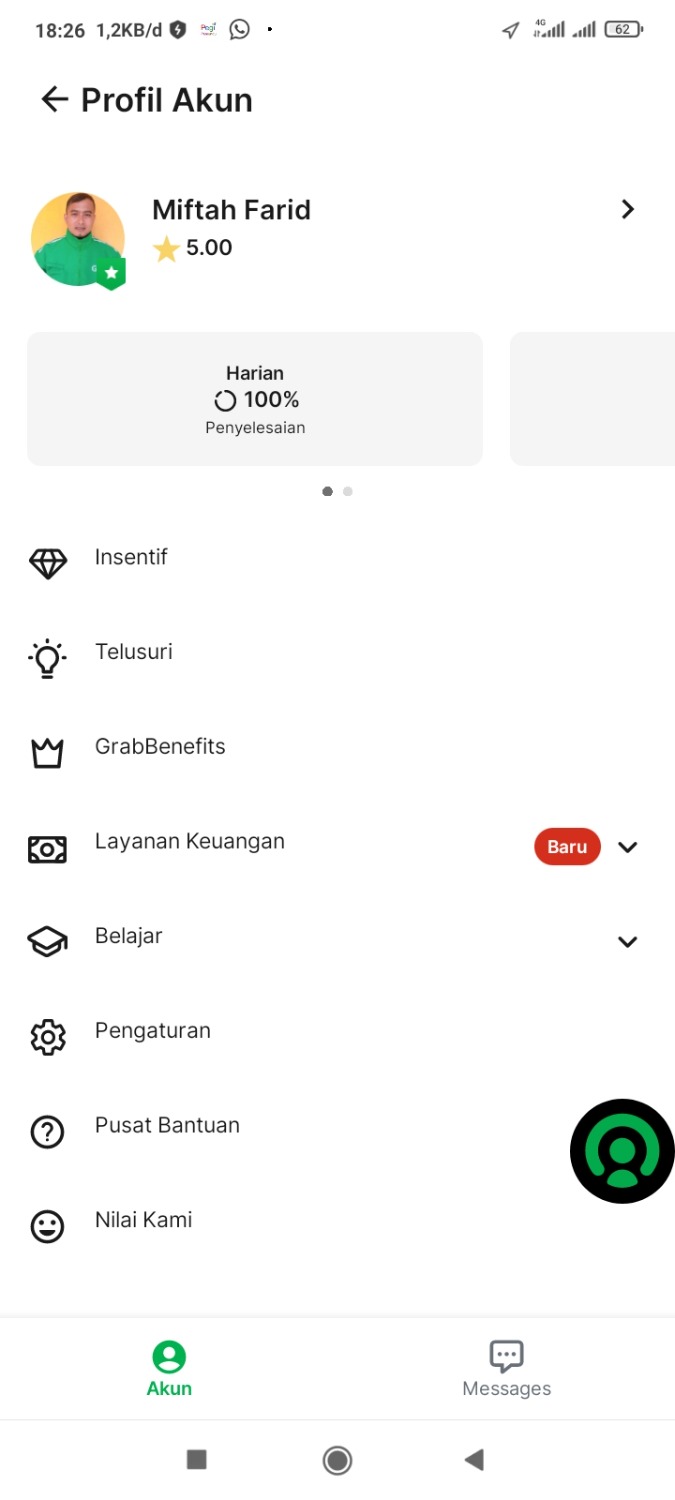Switch to the Messages tab
The width and height of the screenshot is (675, 1500).
[x=506, y=1369]
